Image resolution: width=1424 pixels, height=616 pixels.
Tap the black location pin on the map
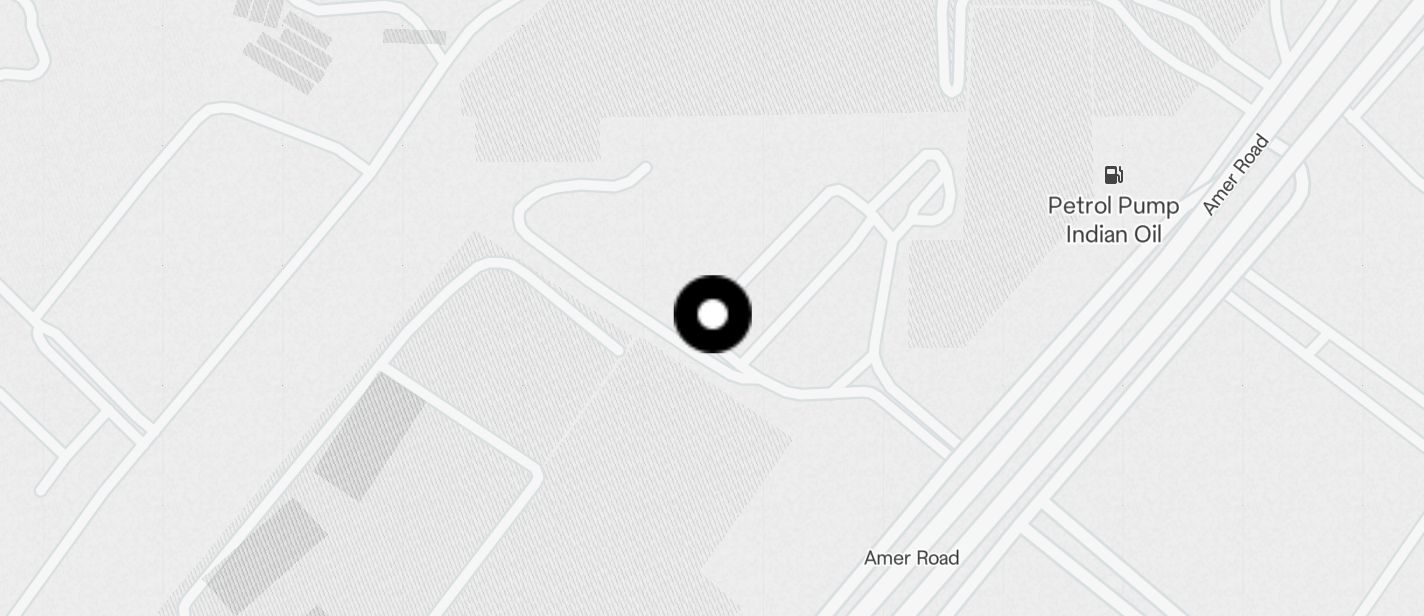[x=712, y=314]
